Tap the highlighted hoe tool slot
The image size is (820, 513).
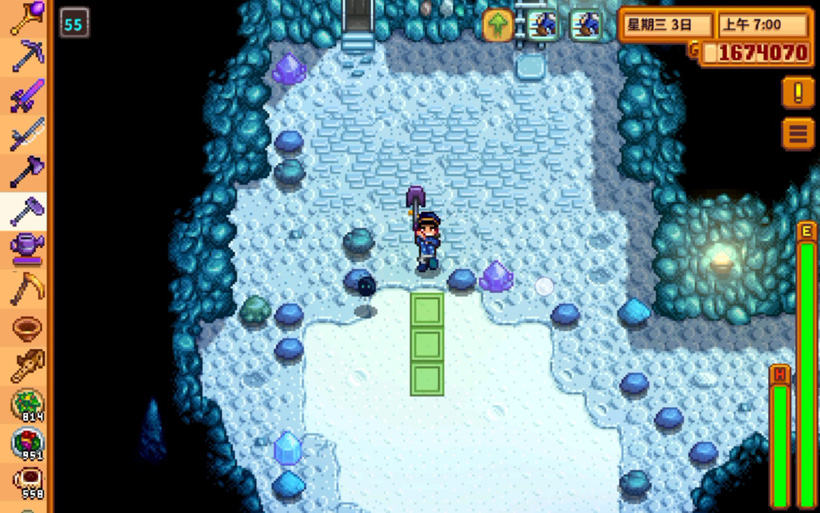[x=26, y=210]
